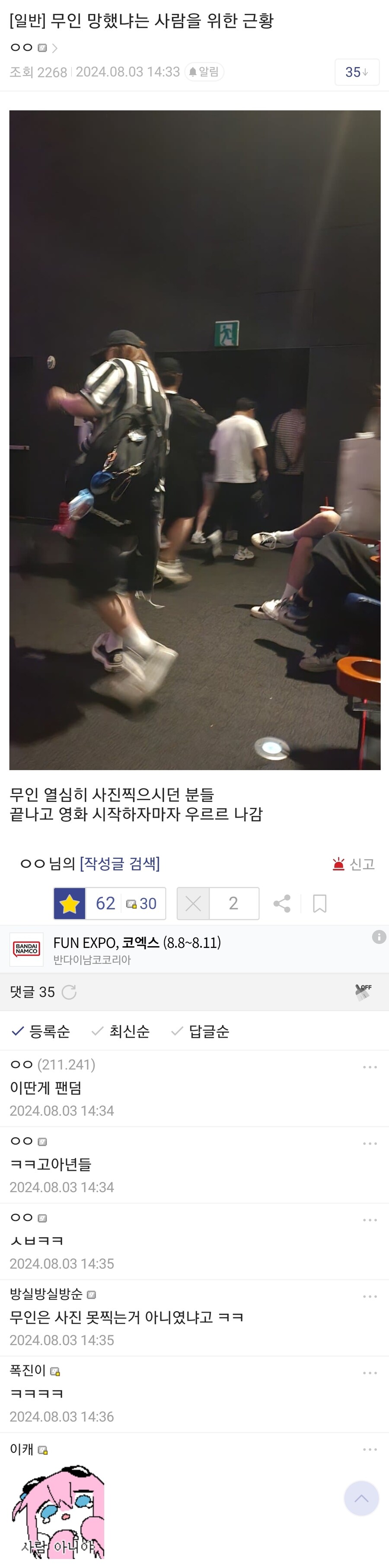Image resolution: width=389 pixels, height=1568 pixels.
Task: Downvote the post with the X button
Action: click(193, 903)
